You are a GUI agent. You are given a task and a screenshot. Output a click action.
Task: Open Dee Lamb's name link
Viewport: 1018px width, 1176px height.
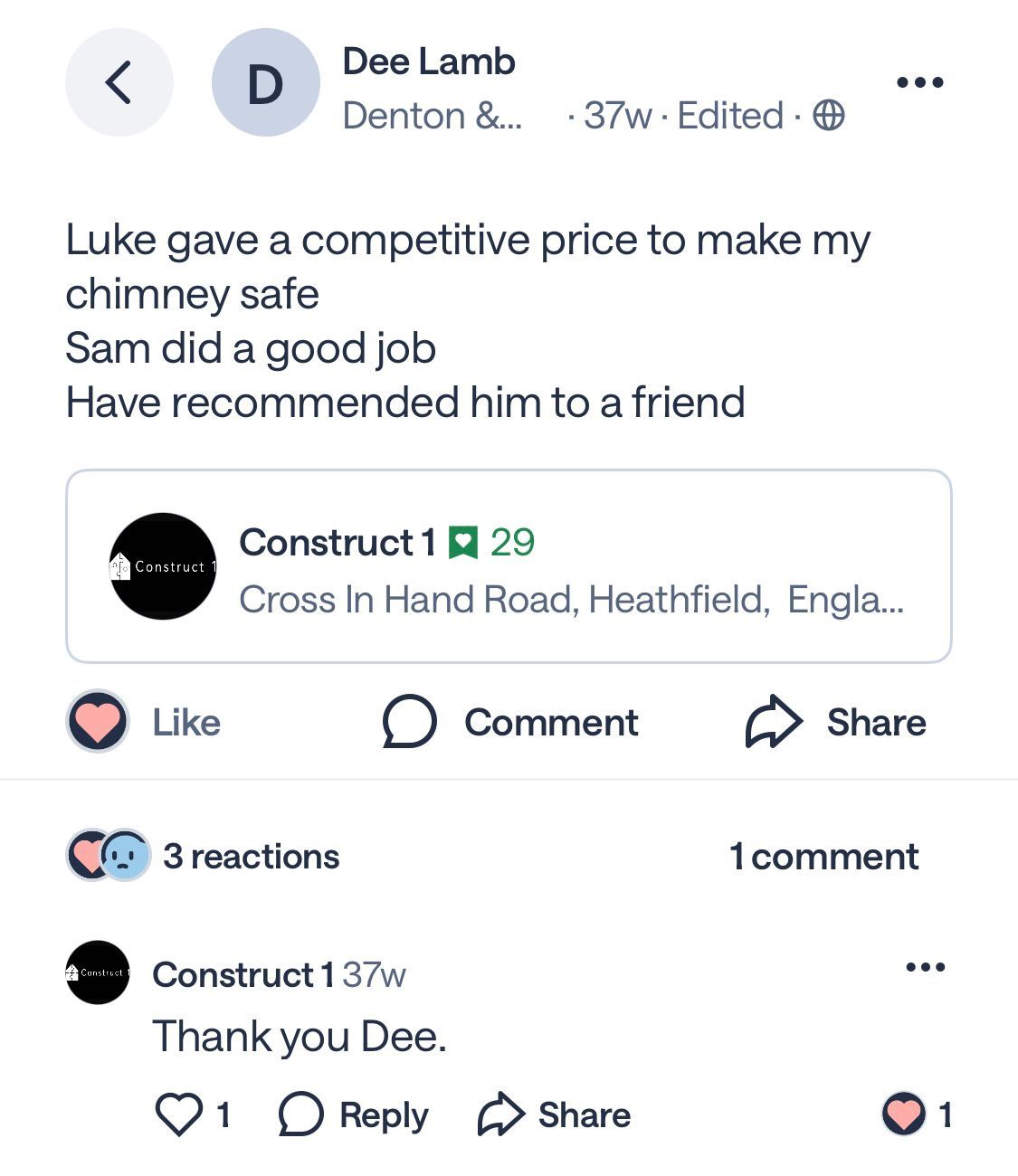[x=428, y=62]
